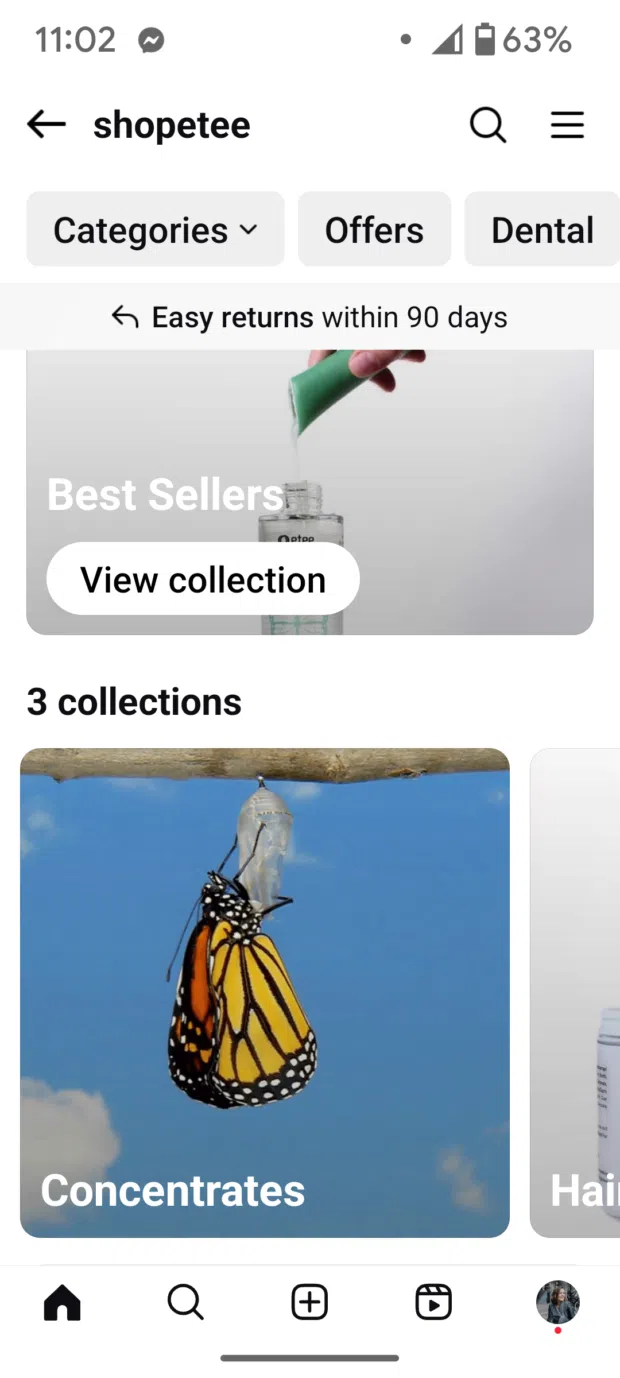Open your profile tab
620x1378 pixels.
557,1302
